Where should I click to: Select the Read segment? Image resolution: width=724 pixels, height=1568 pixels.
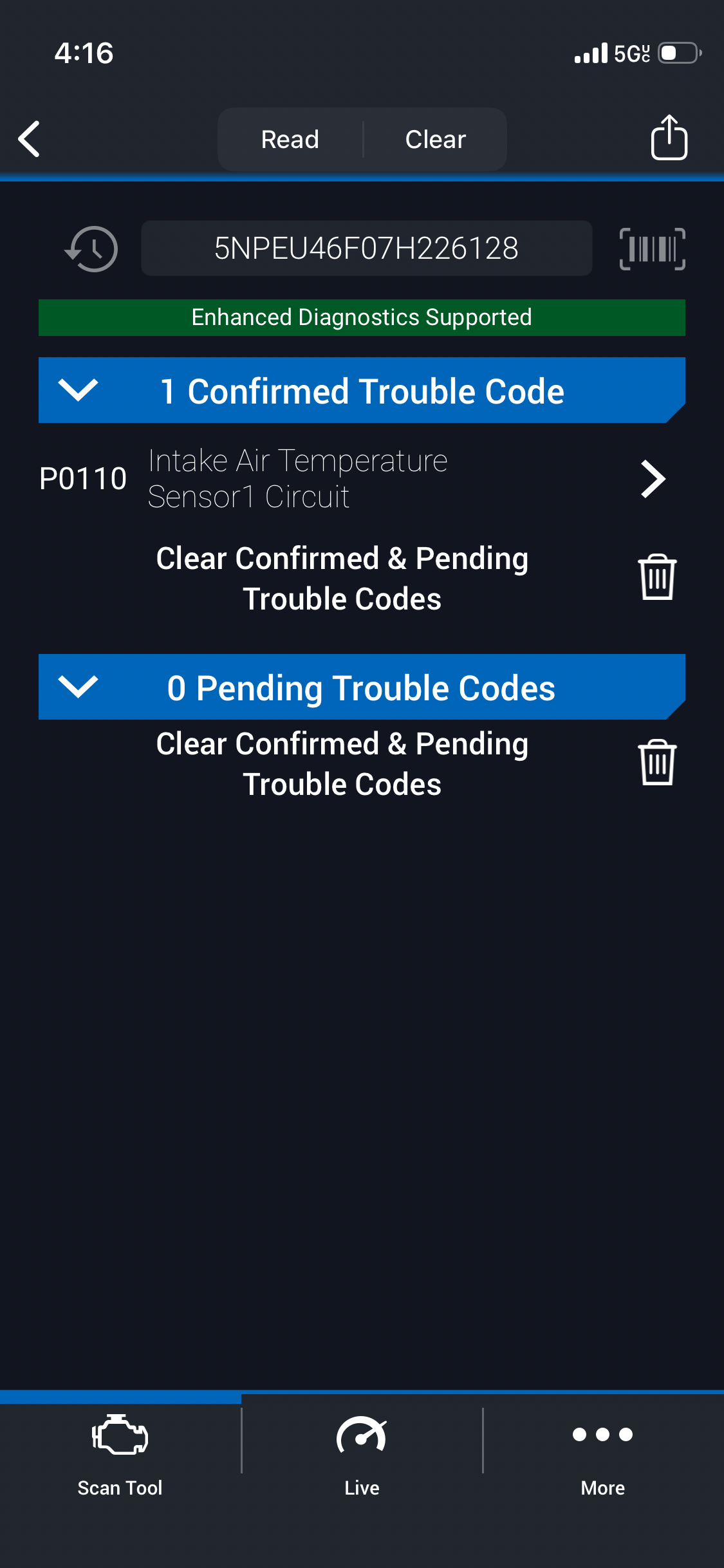coord(290,139)
